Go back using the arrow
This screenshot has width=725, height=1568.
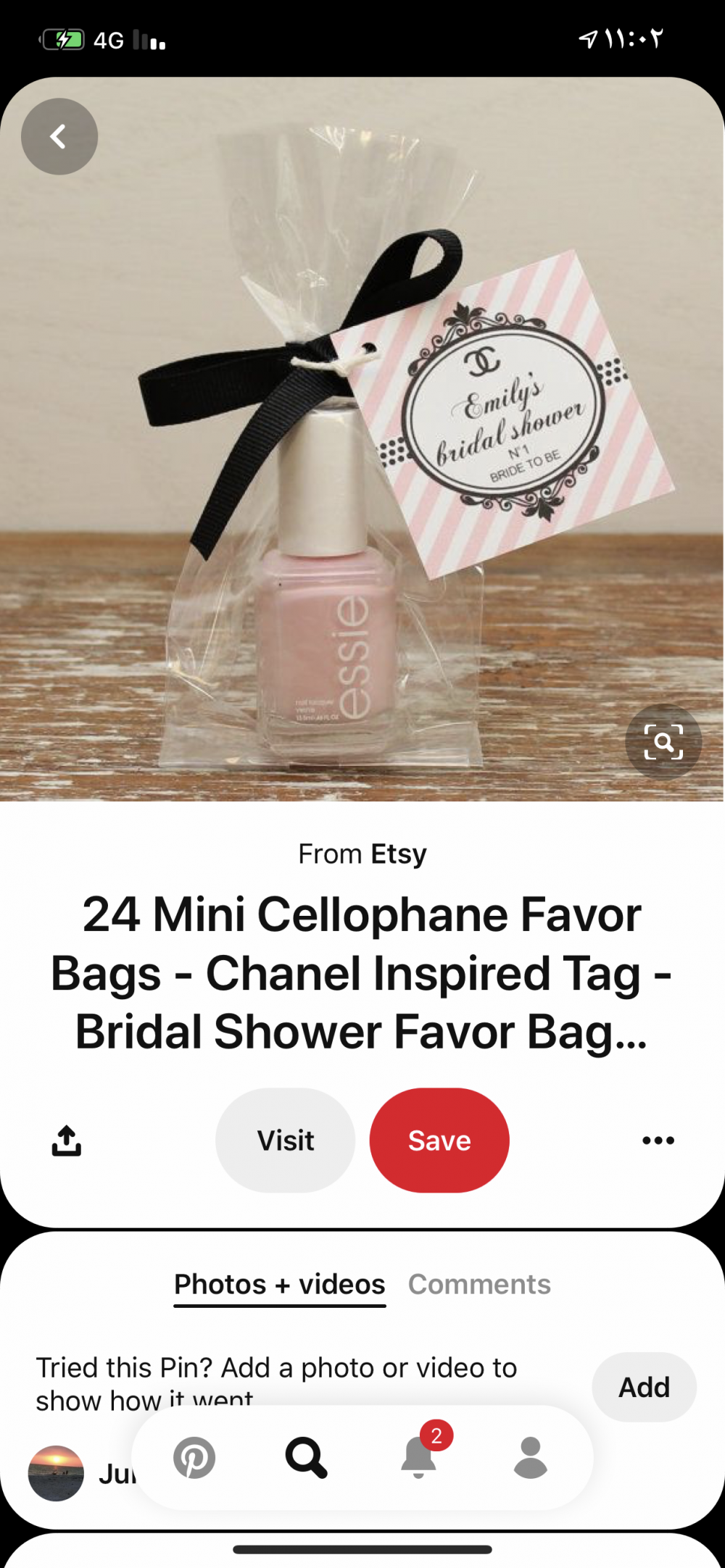tap(59, 136)
